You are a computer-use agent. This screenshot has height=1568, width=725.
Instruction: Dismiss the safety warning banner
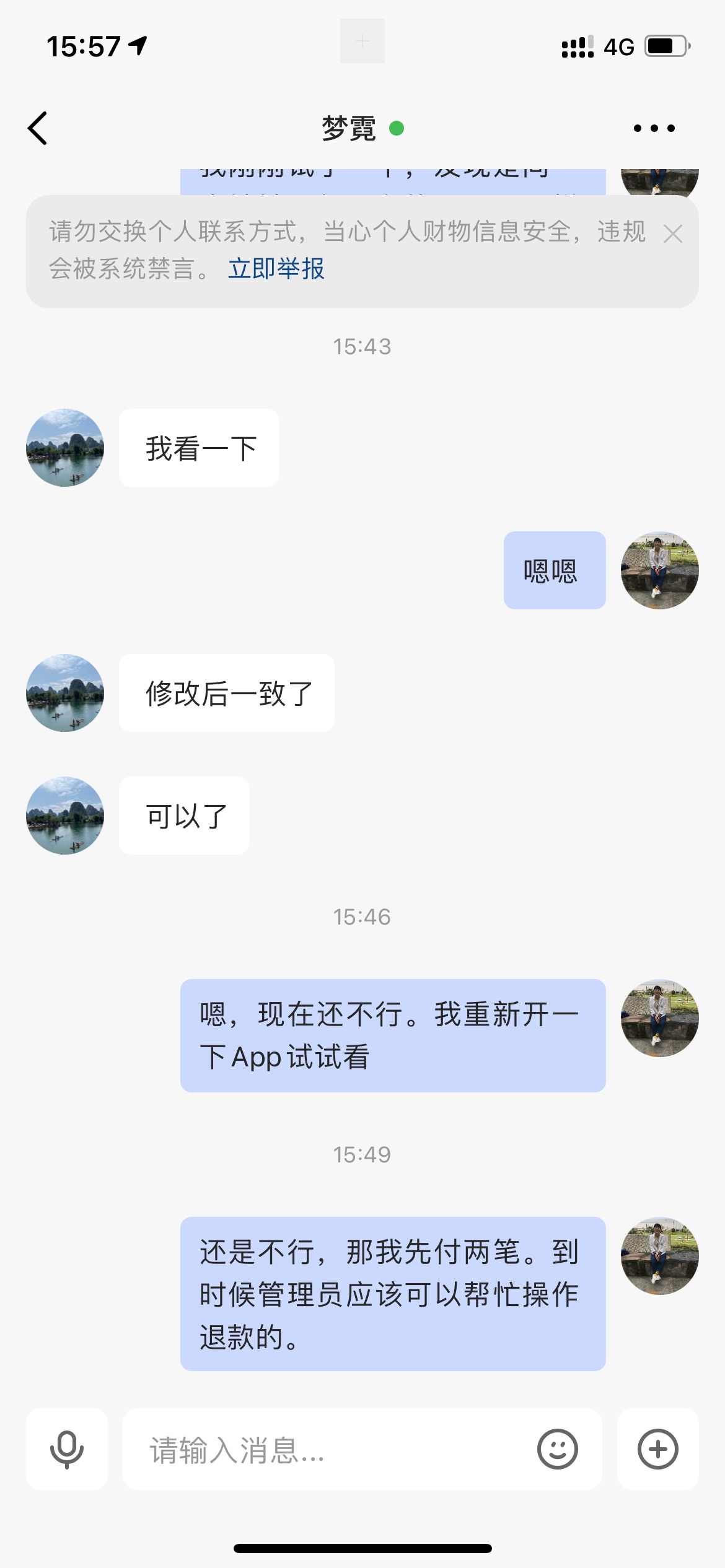click(x=672, y=234)
